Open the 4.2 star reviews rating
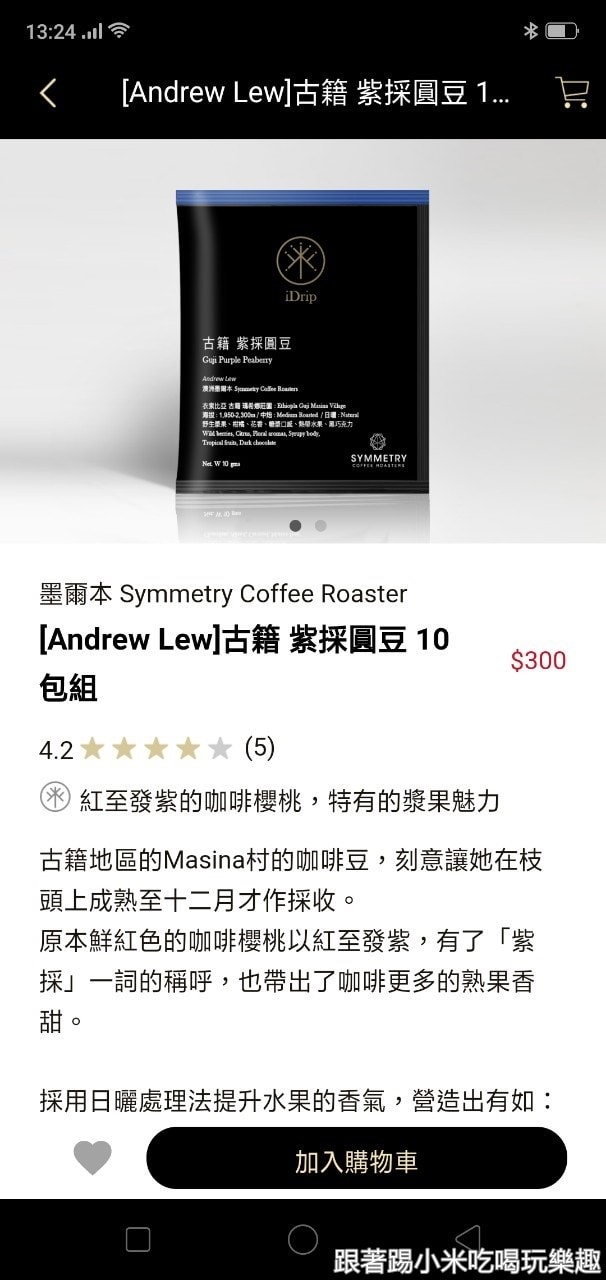Image resolution: width=606 pixels, height=1280 pixels. pyautogui.click(x=156, y=748)
